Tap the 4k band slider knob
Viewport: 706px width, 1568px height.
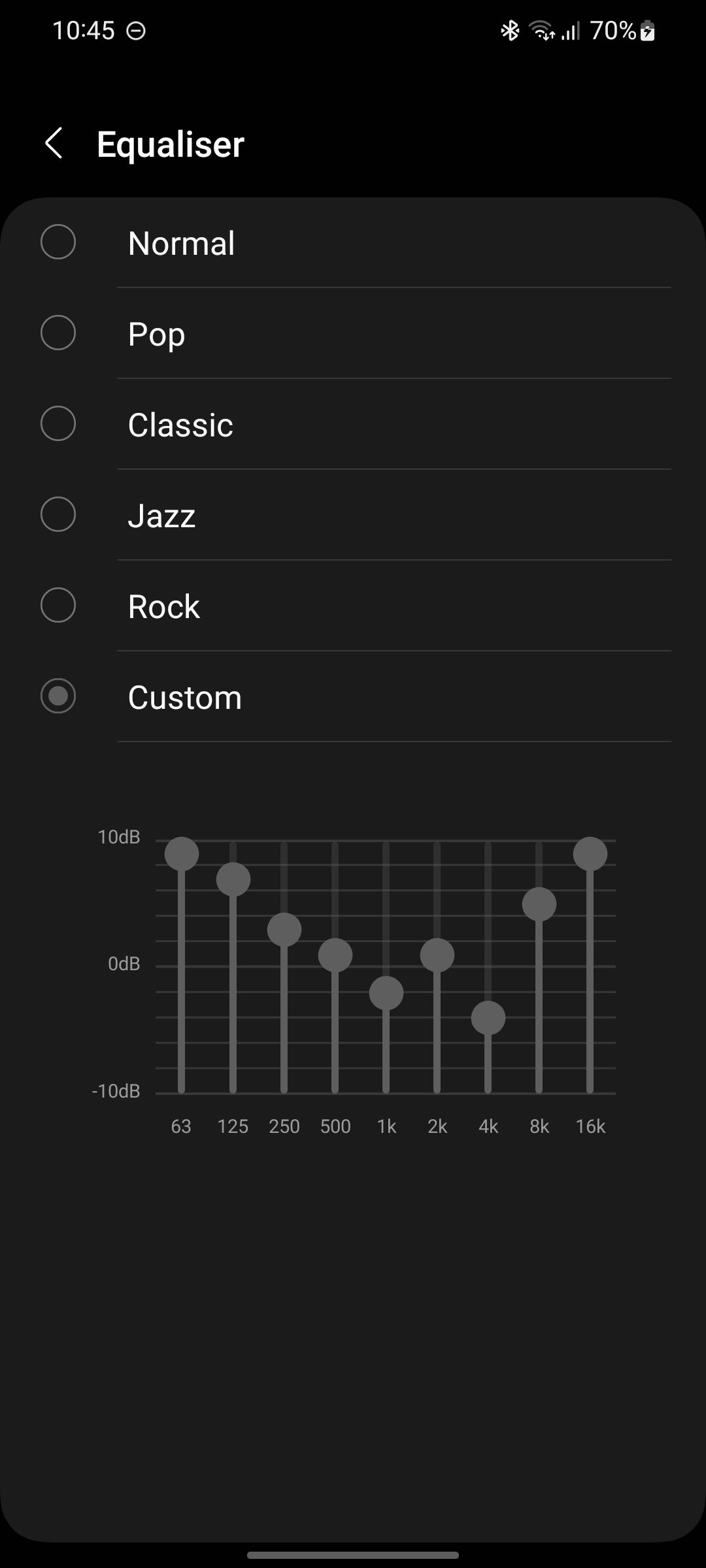click(488, 1018)
